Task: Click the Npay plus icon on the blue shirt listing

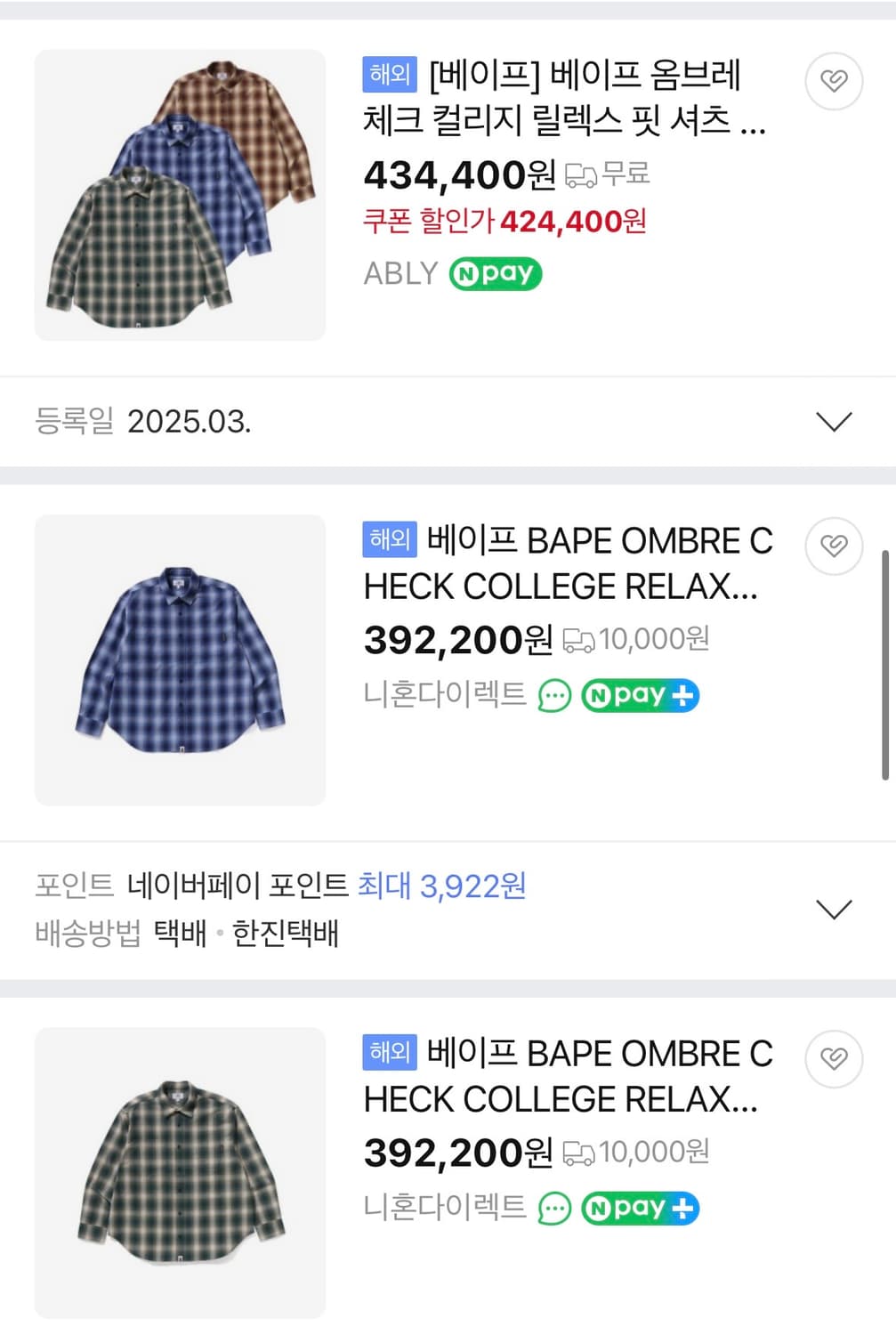Action: [x=640, y=695]
